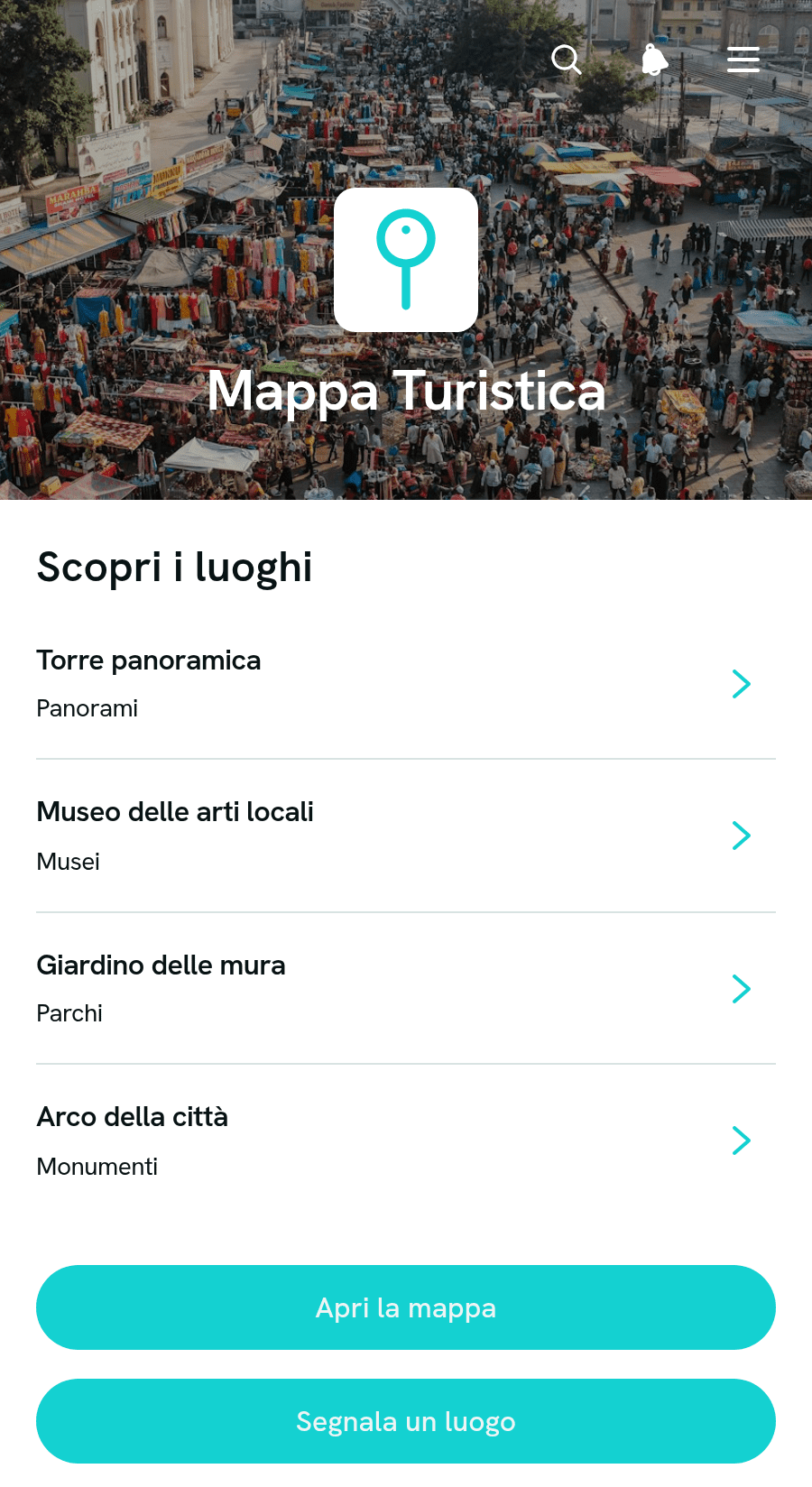View Museo delle arti locali details
Screen dimensions: 812x1487
click(406, 836)
